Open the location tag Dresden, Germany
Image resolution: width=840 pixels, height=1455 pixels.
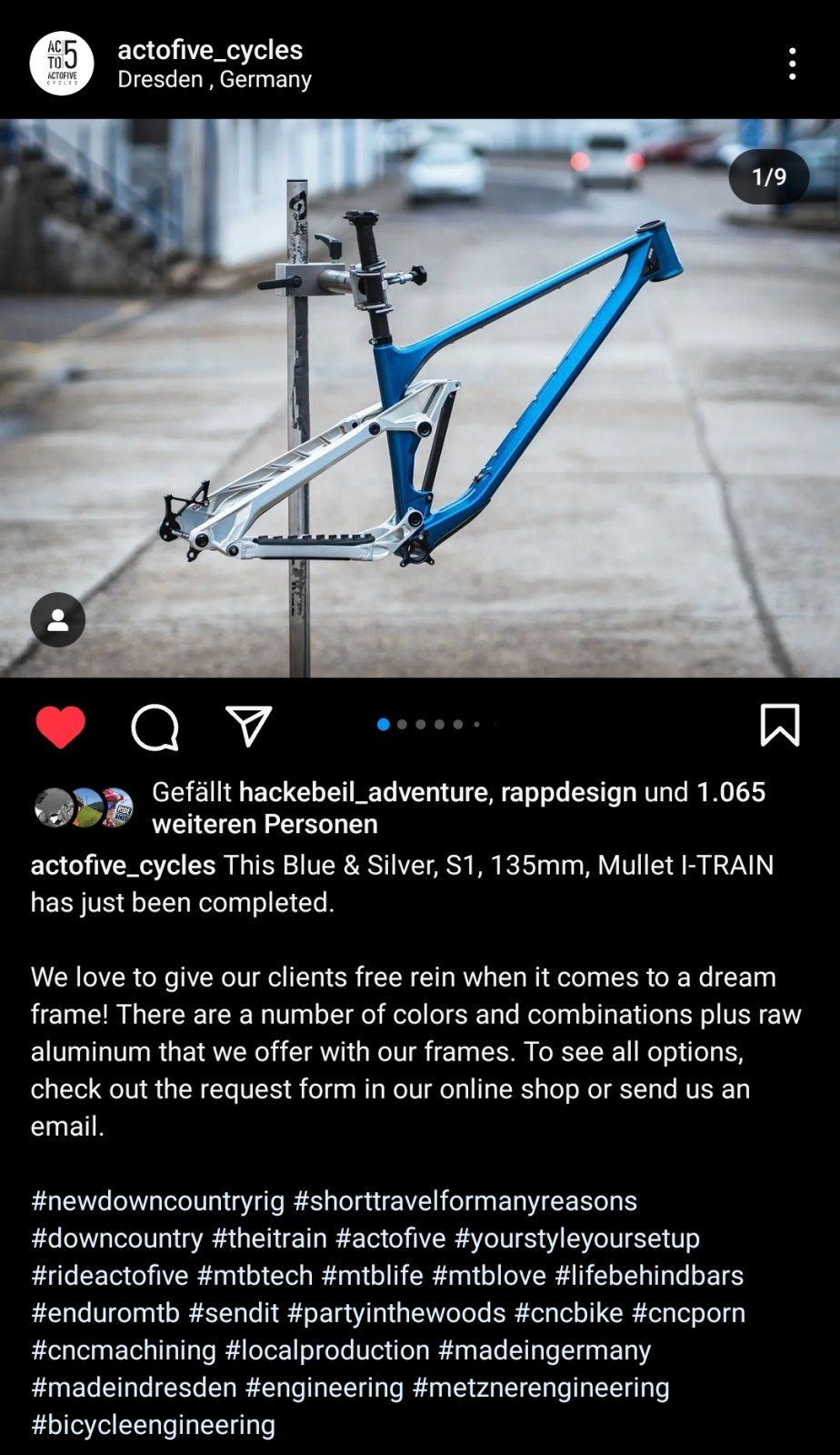coord(214,79)
